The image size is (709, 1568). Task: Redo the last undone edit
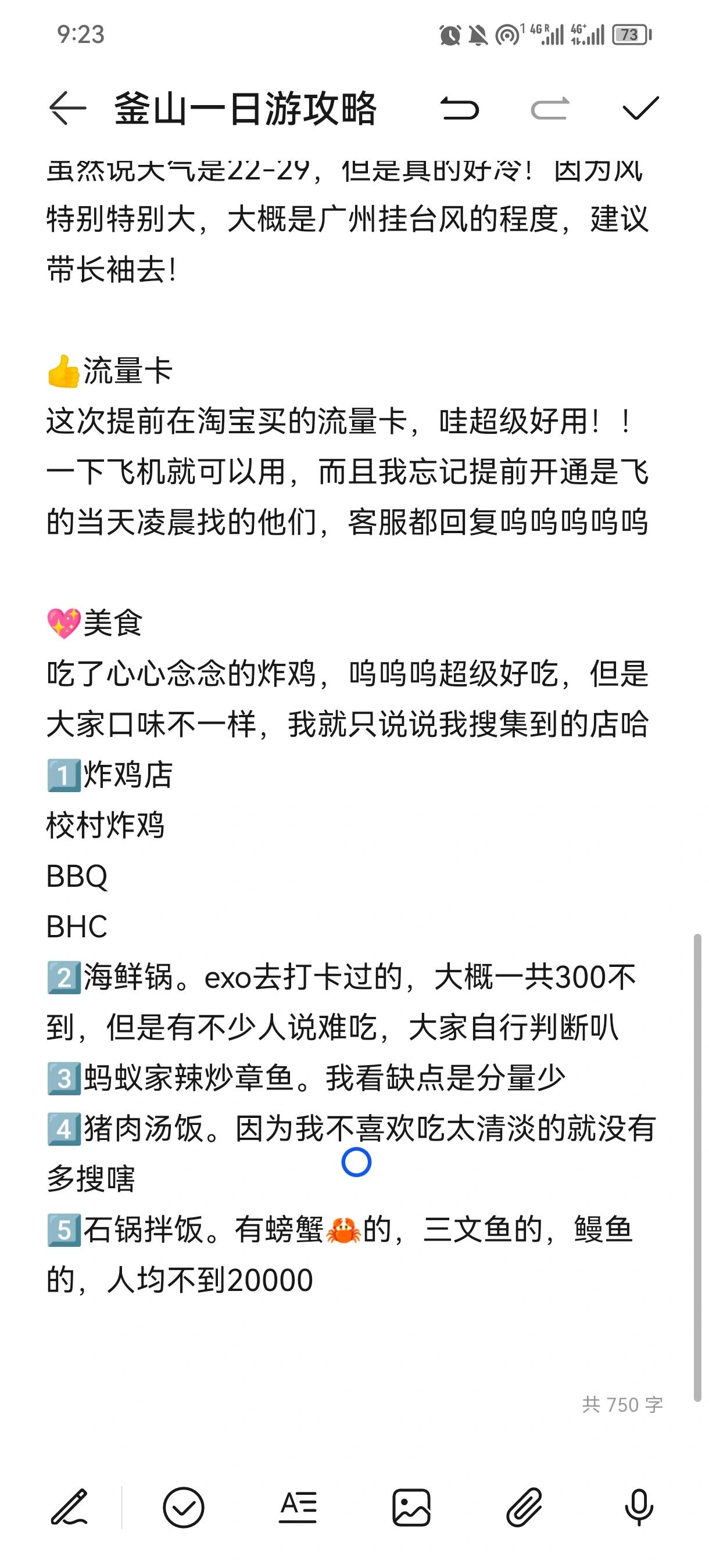tap(549, 109)
